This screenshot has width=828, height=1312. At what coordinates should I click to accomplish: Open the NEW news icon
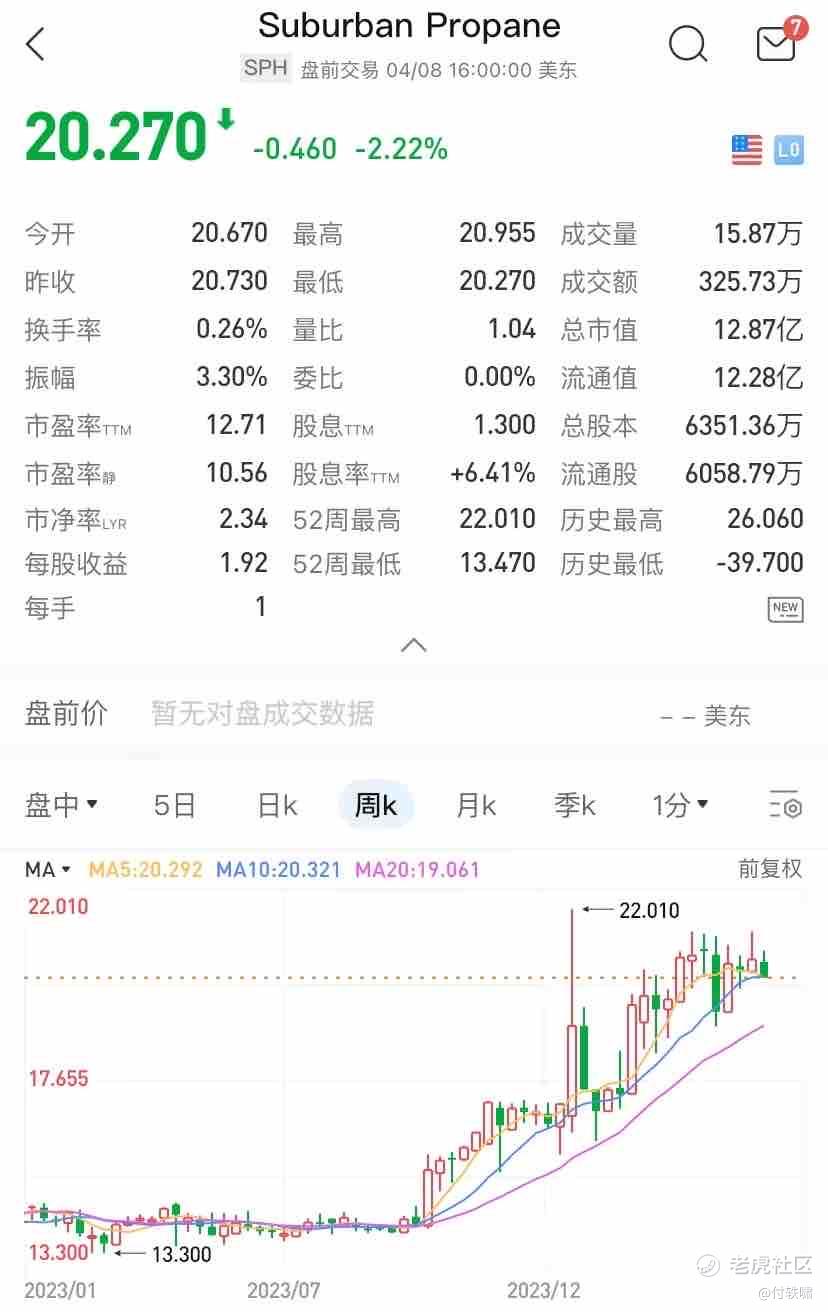[785, 608]
